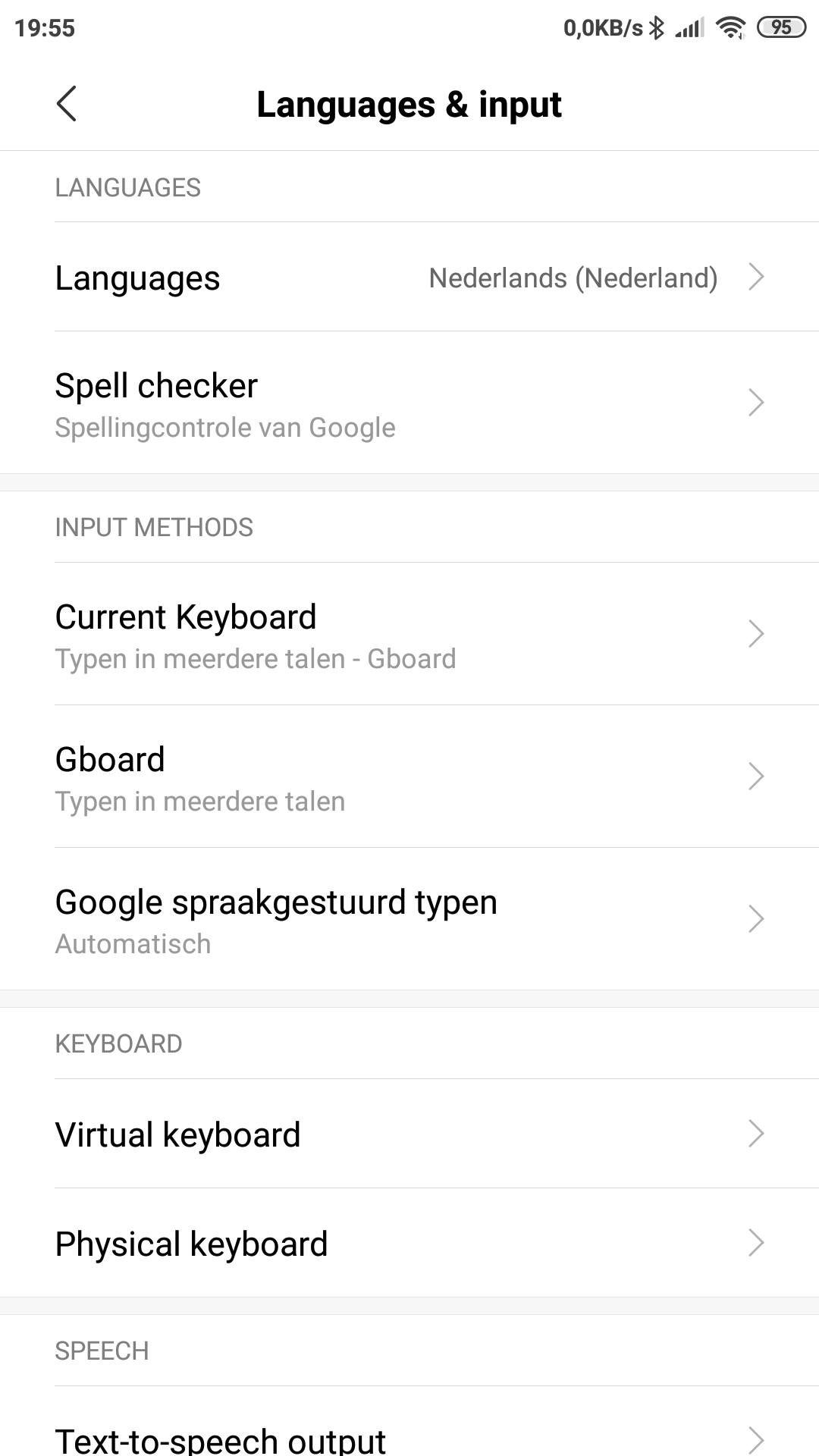Open Text-to-speech output
Screen dimensions: 819x1456
(409, 1437)
